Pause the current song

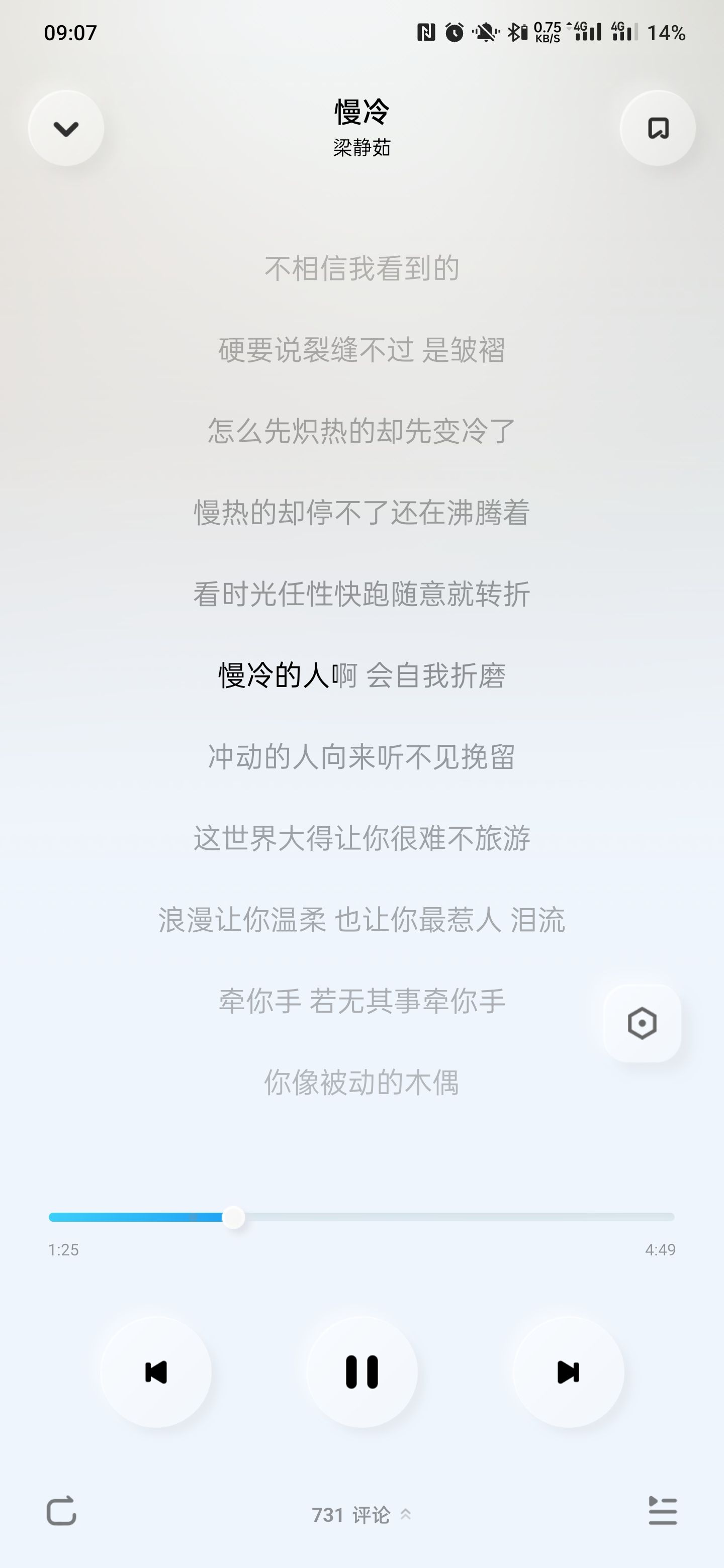361,1372
